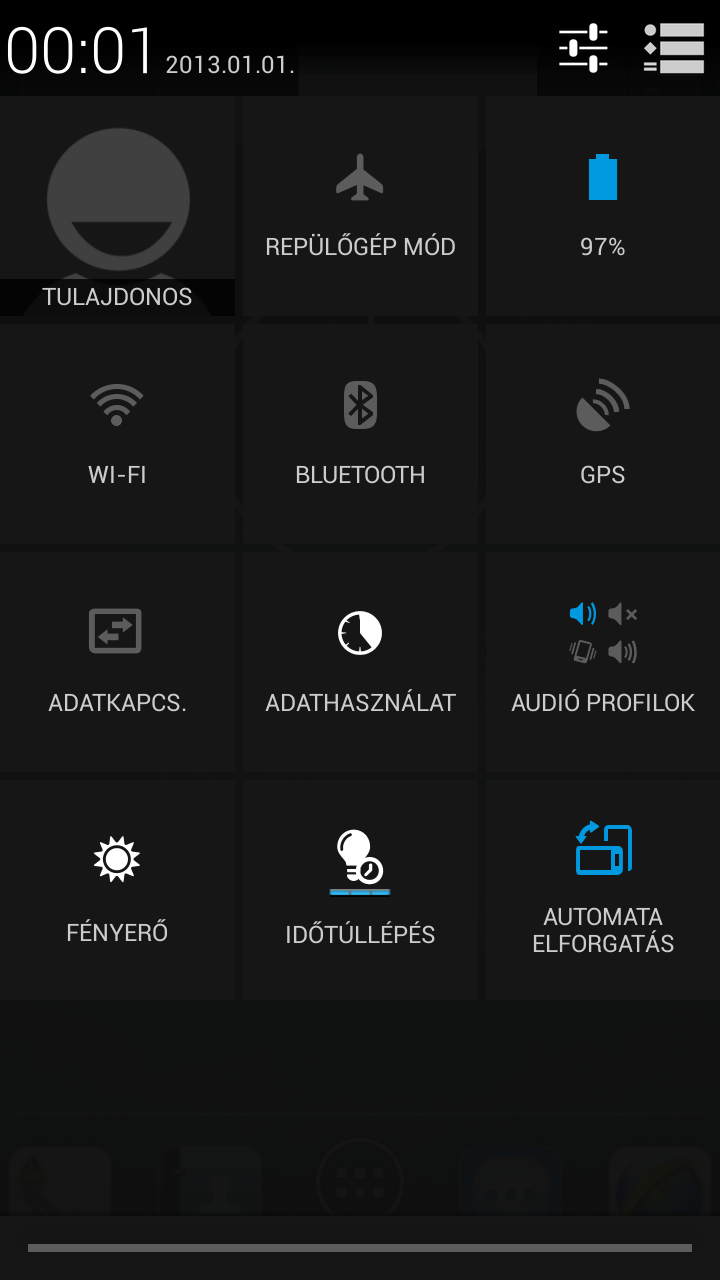Viewport: 720px width, 1280px height.
Task: Open the Tulajdonos owner profile tile
Action: [118, 208]
